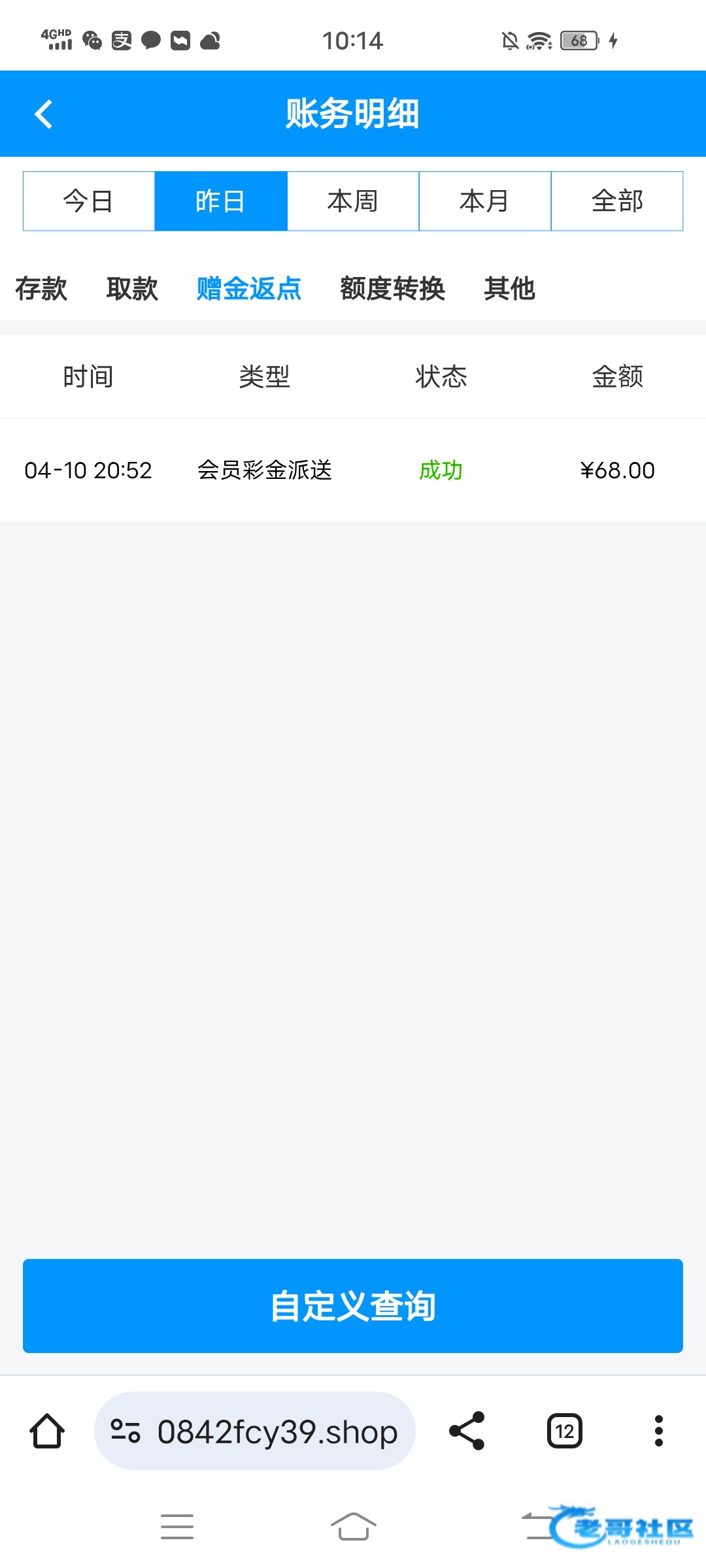This screenshot has width=706, height=1568.
Task: Select the 昨日 date tab
Action: coord(221,201)
